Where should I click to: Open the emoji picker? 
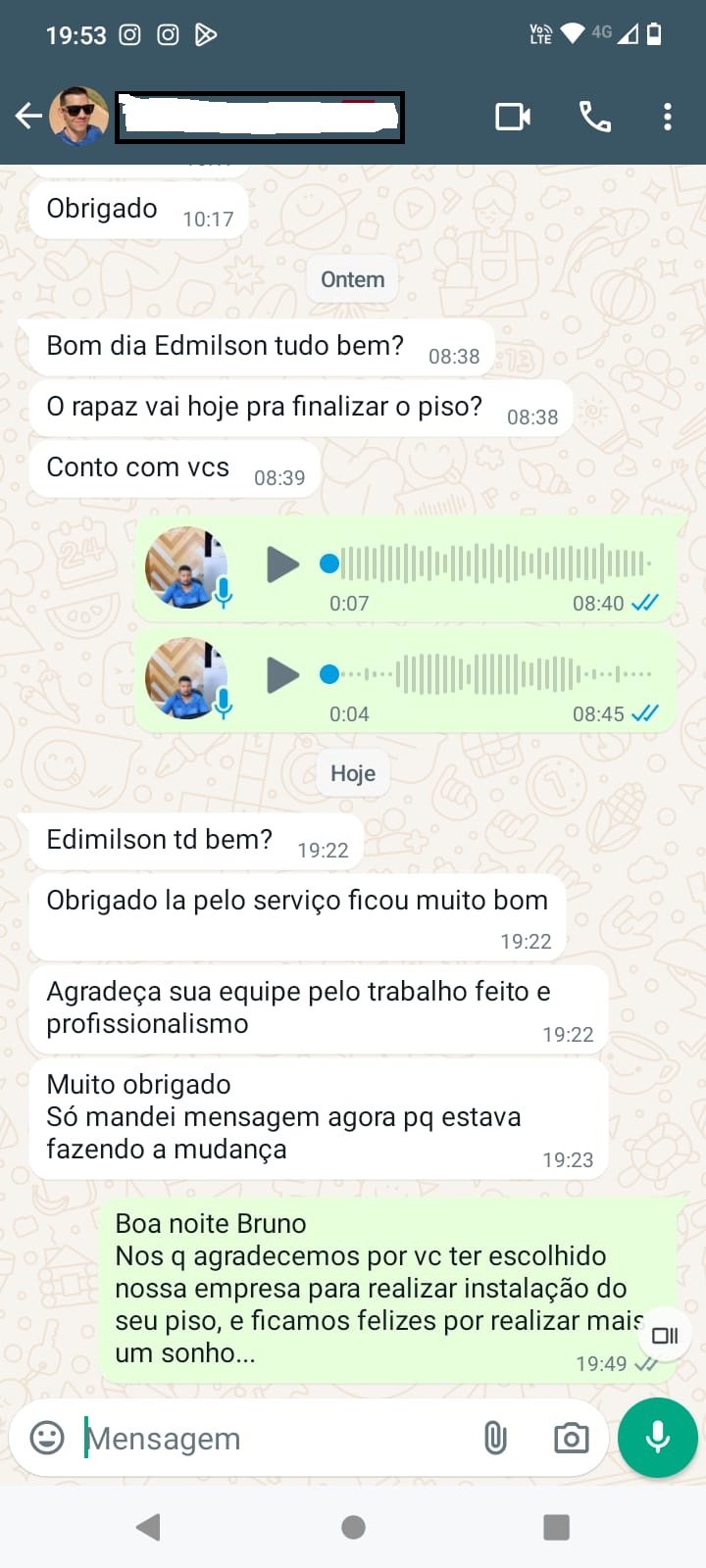pyautogui.click(x=47, y=1438)
